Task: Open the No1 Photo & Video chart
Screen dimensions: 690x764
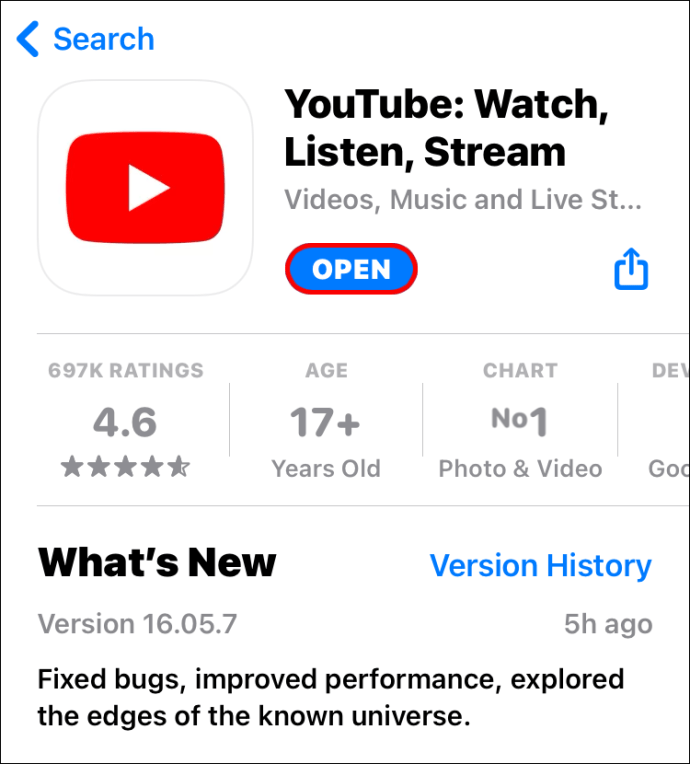Action: pos(520,422)
